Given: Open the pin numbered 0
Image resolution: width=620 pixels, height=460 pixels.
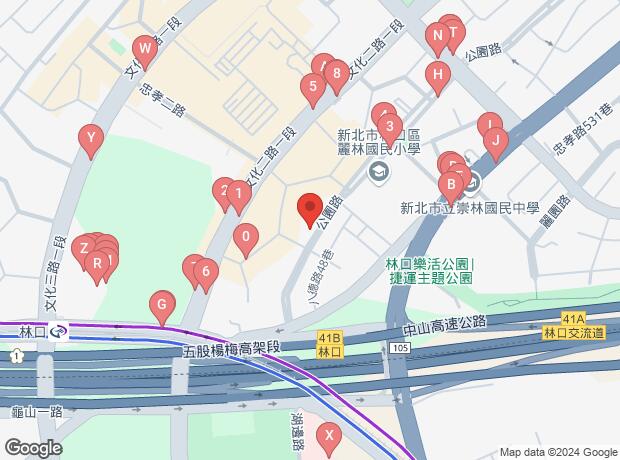Looking at the screenshot, I should pyautogui.click(x=245, y=237).
